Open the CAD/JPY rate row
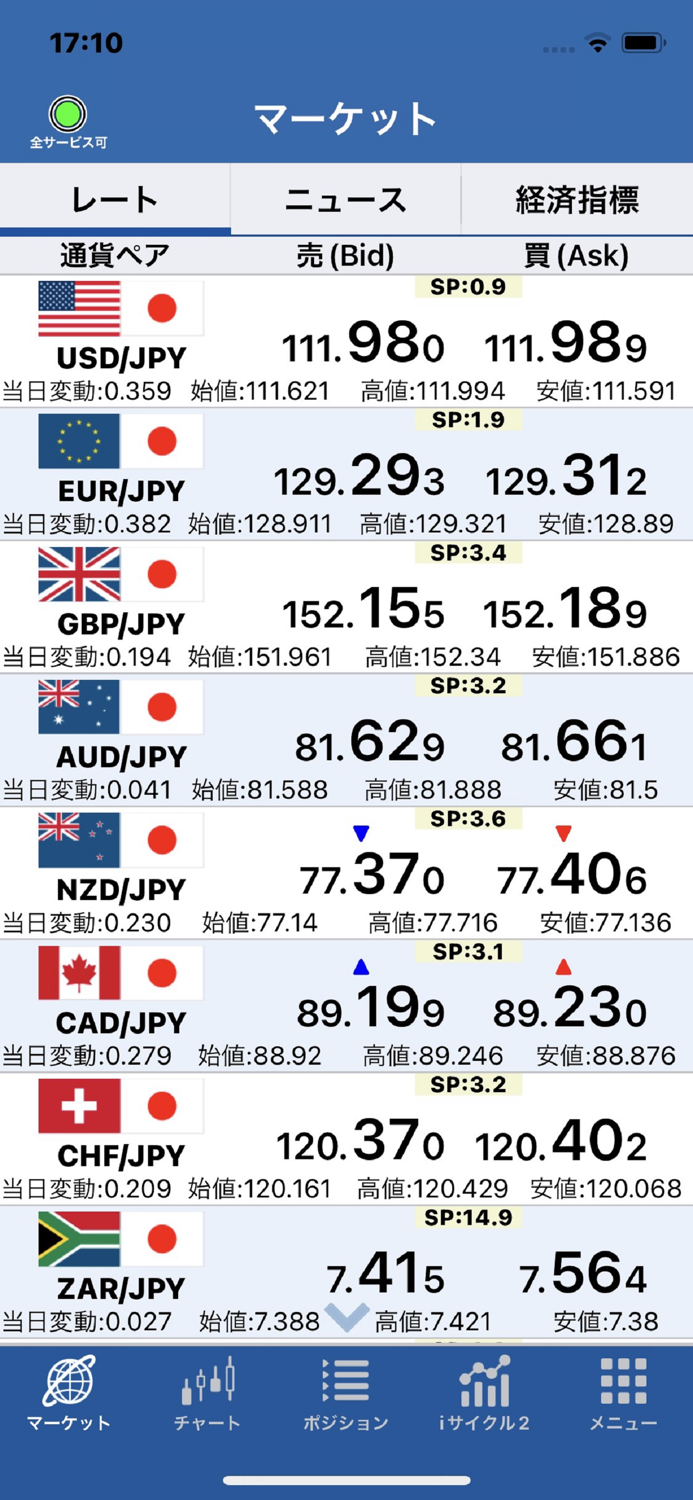Screen dimensions: 693x1500 (x=346, y=1006)
